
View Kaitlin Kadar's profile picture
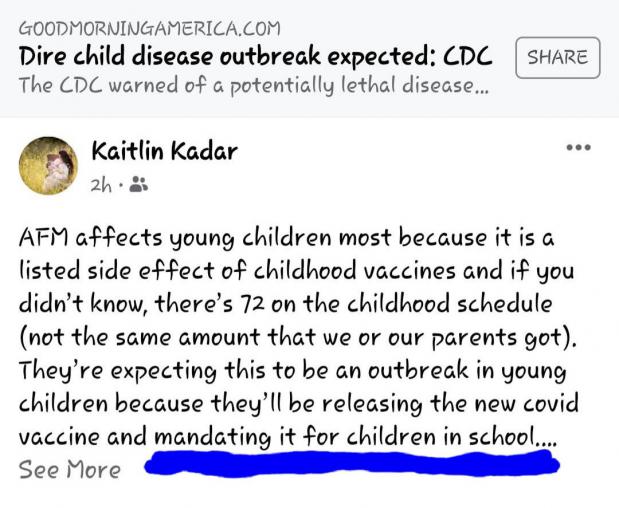point(49,165)
